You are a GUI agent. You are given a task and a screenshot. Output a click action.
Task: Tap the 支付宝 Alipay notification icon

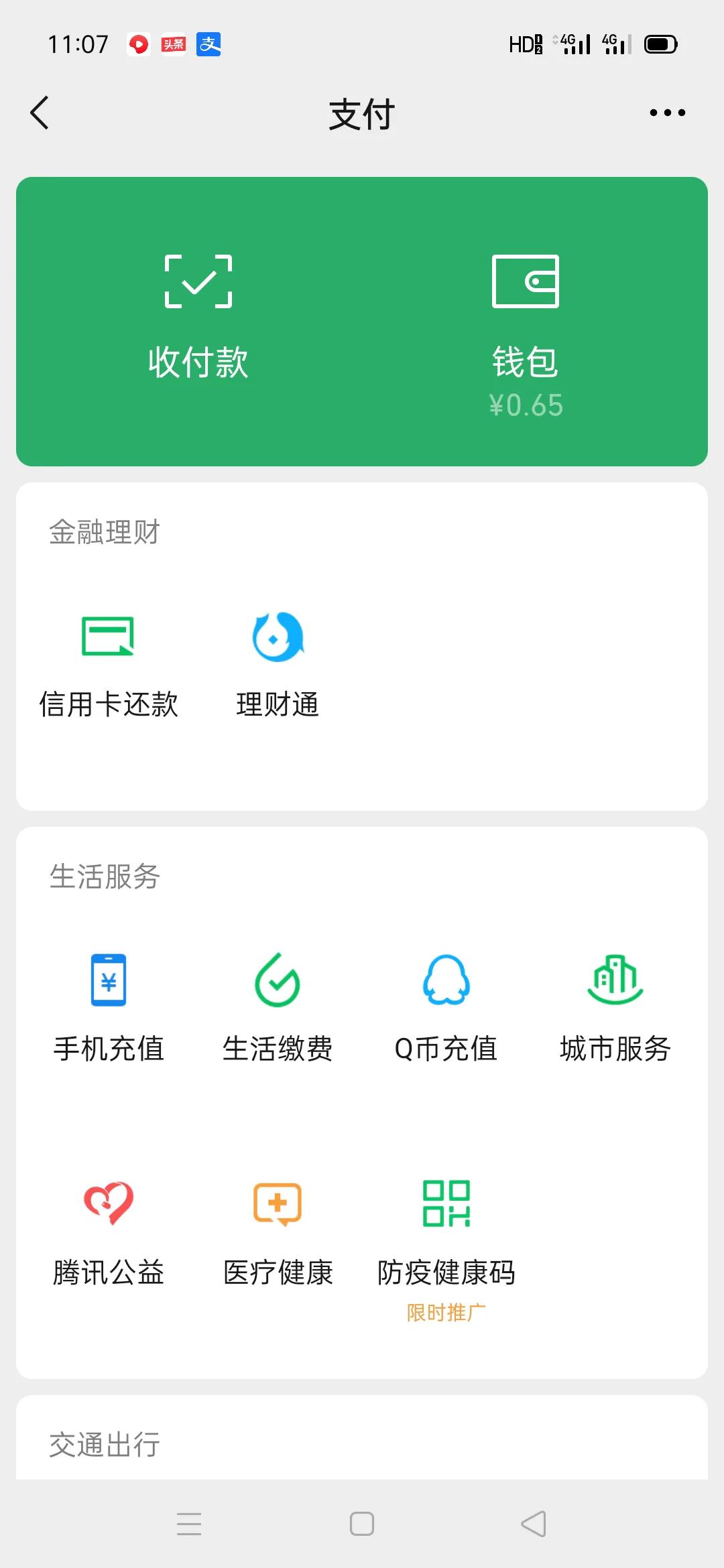(x=208, y=44)
